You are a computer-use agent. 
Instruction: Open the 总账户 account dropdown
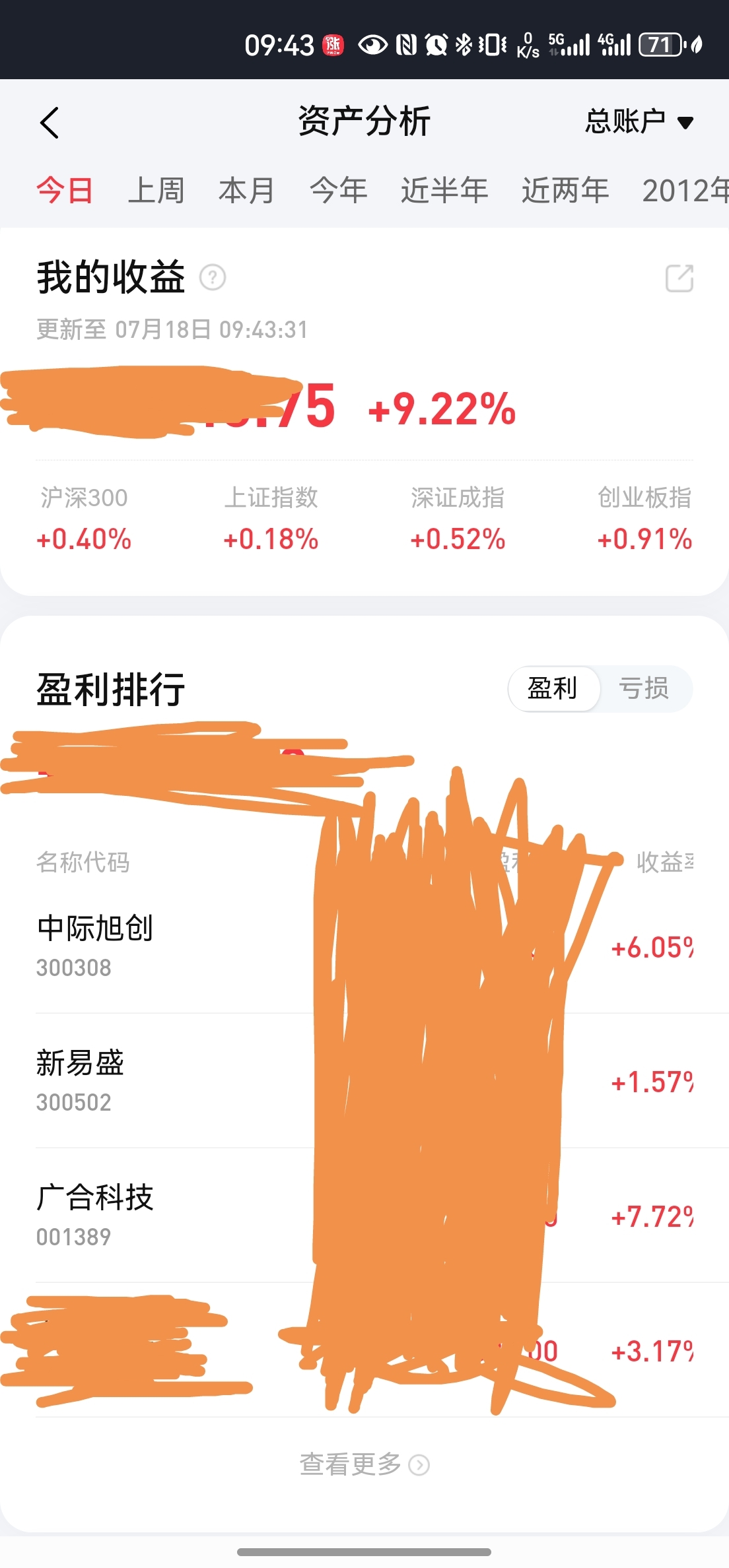pyautogui.click(x=639, y=122)
